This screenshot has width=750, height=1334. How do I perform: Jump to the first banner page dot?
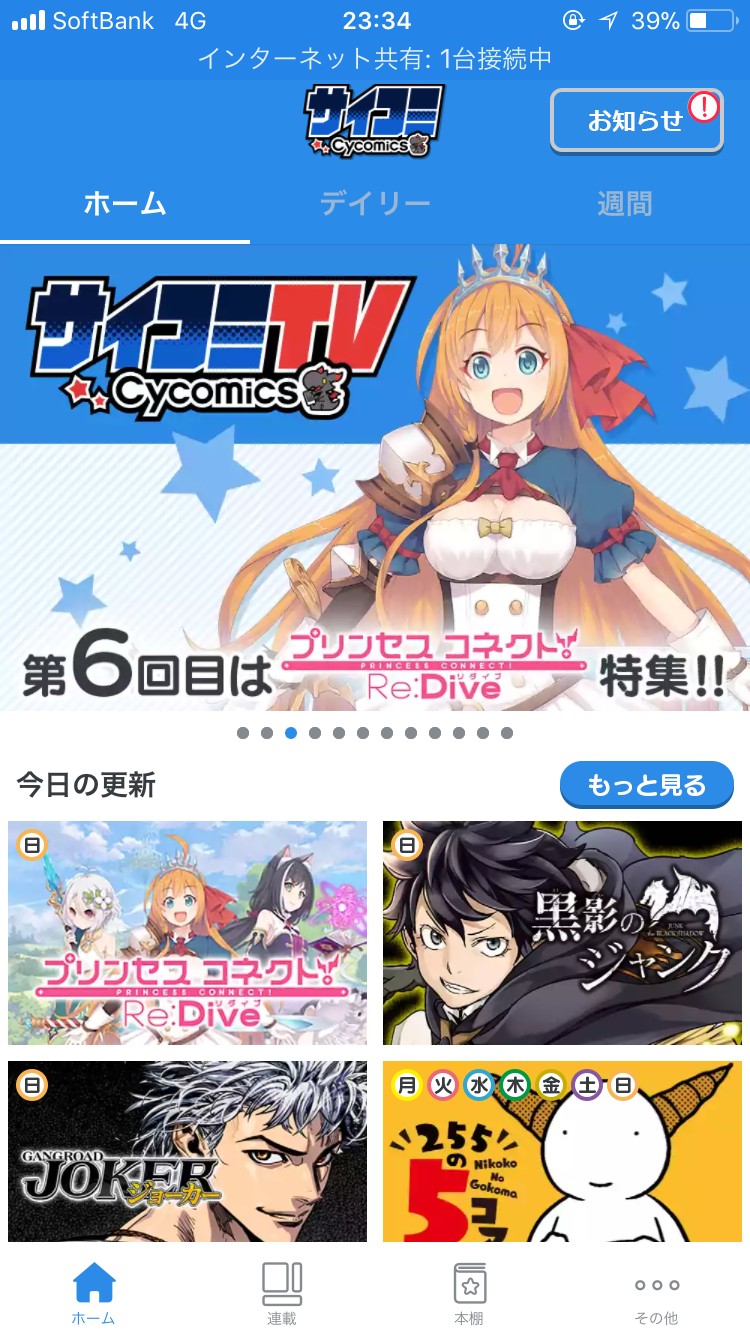coord(243,733)
